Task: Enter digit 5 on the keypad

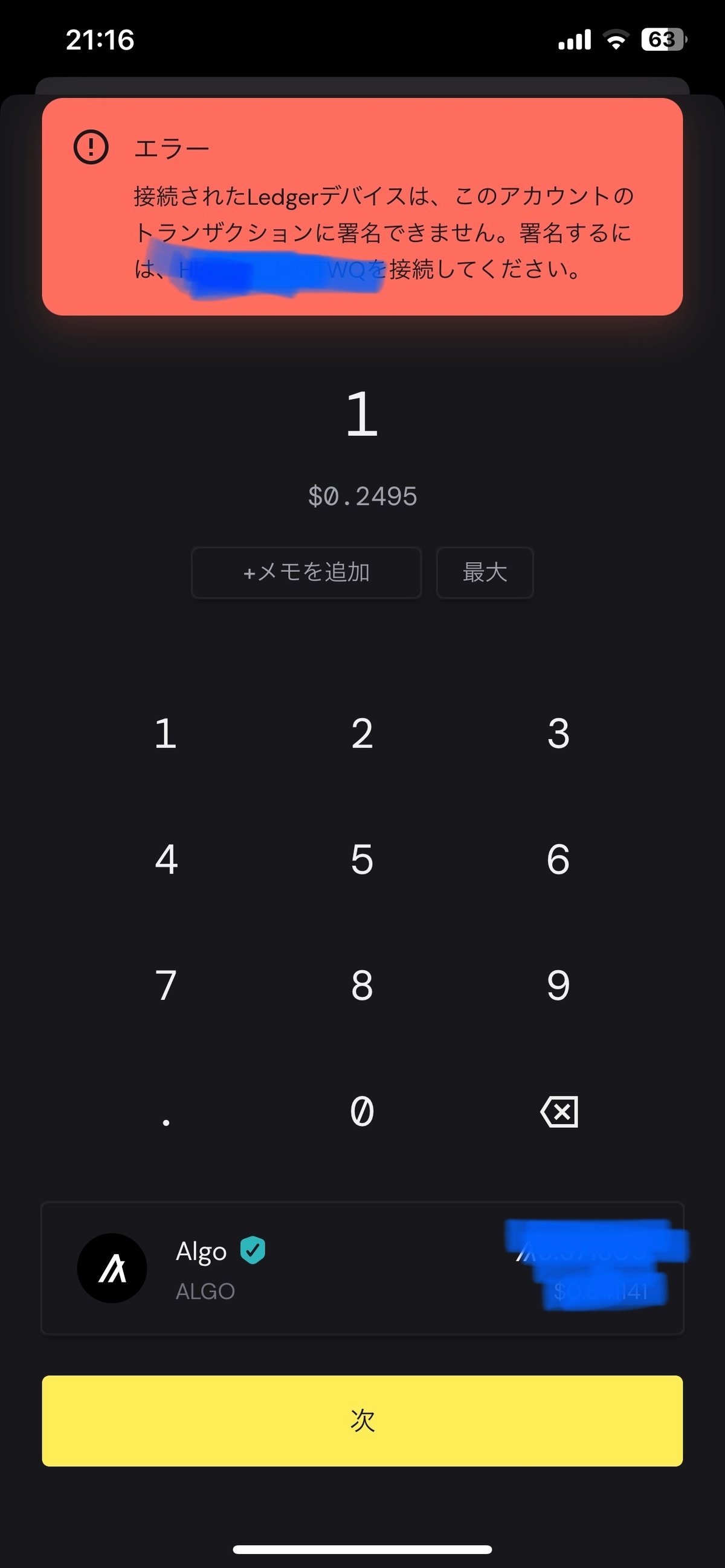Action: [x=362, y=859]
